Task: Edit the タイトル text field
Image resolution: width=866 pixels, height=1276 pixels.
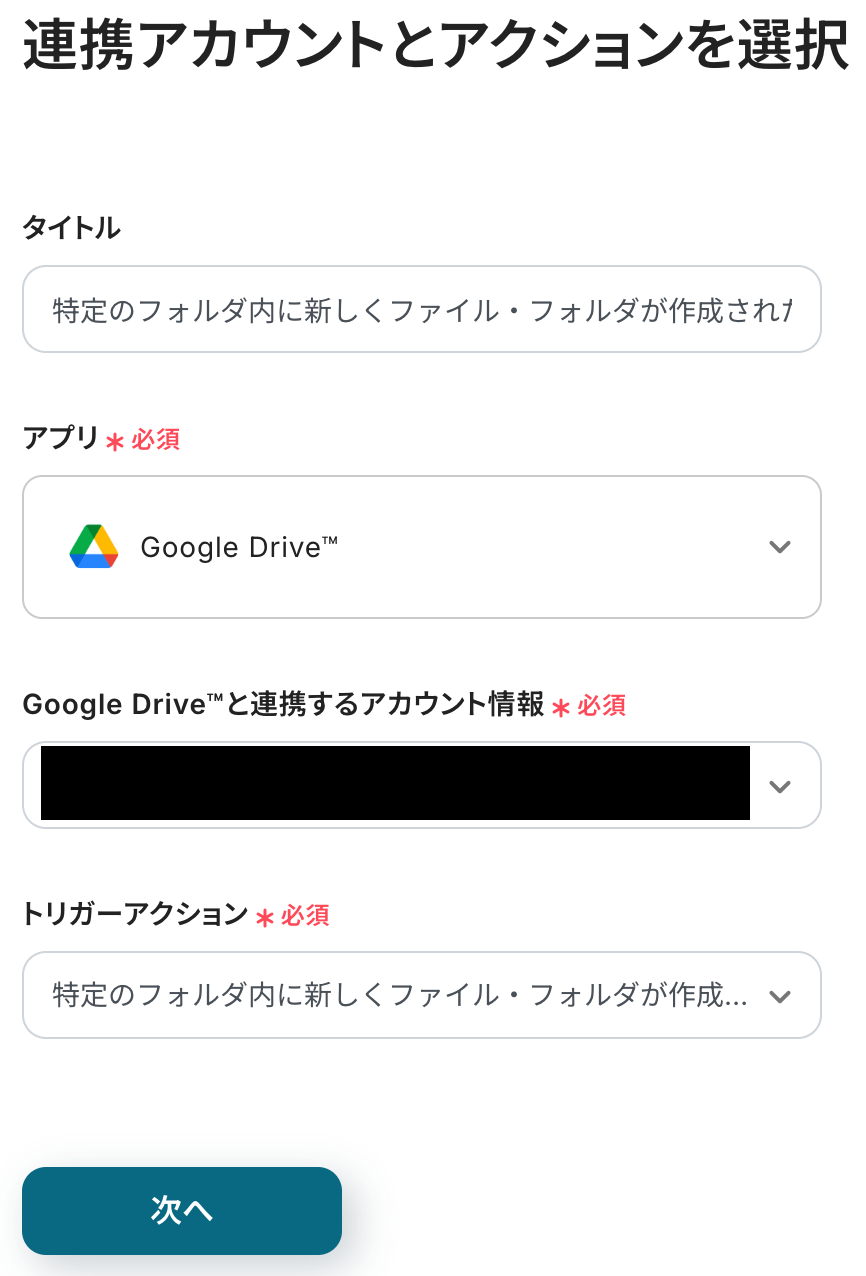Action: pyautogui.click(x=421, y=309)
